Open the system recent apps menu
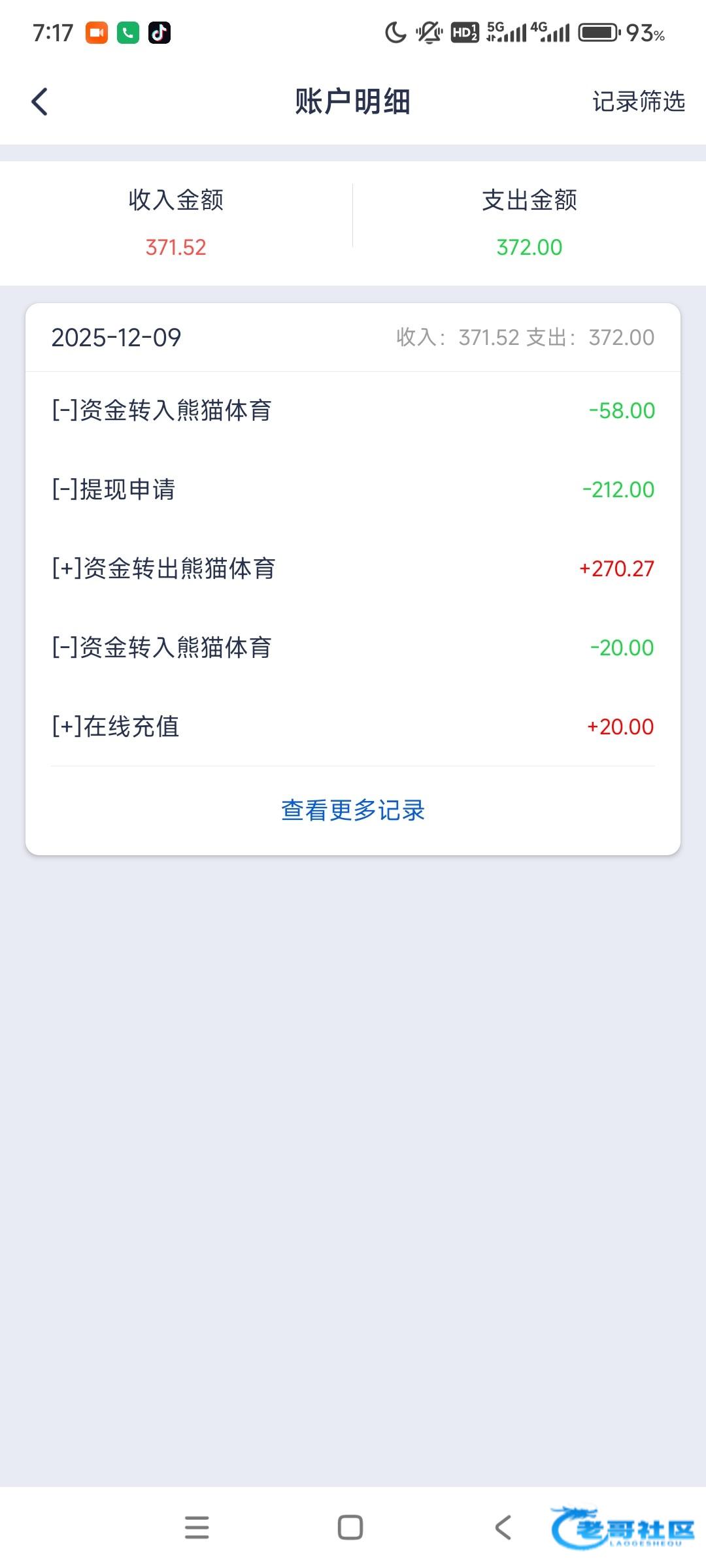Viewport: 706px width, 1568px height. [x=197, y=1527]
